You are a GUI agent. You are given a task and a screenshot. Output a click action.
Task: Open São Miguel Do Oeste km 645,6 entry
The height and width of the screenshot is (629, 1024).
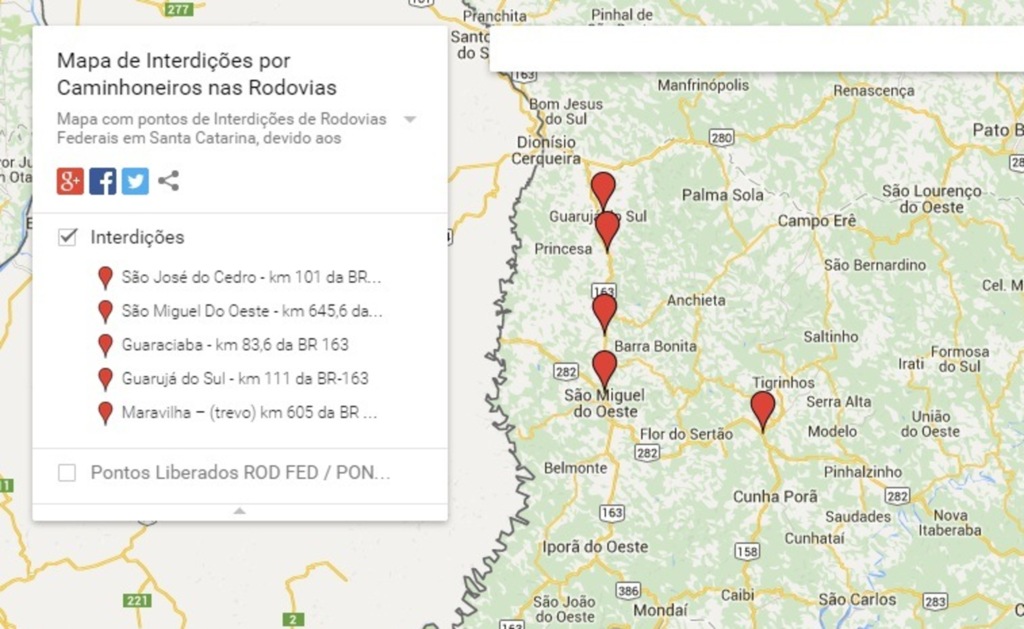pyautogui.click(x=250, y=311)
